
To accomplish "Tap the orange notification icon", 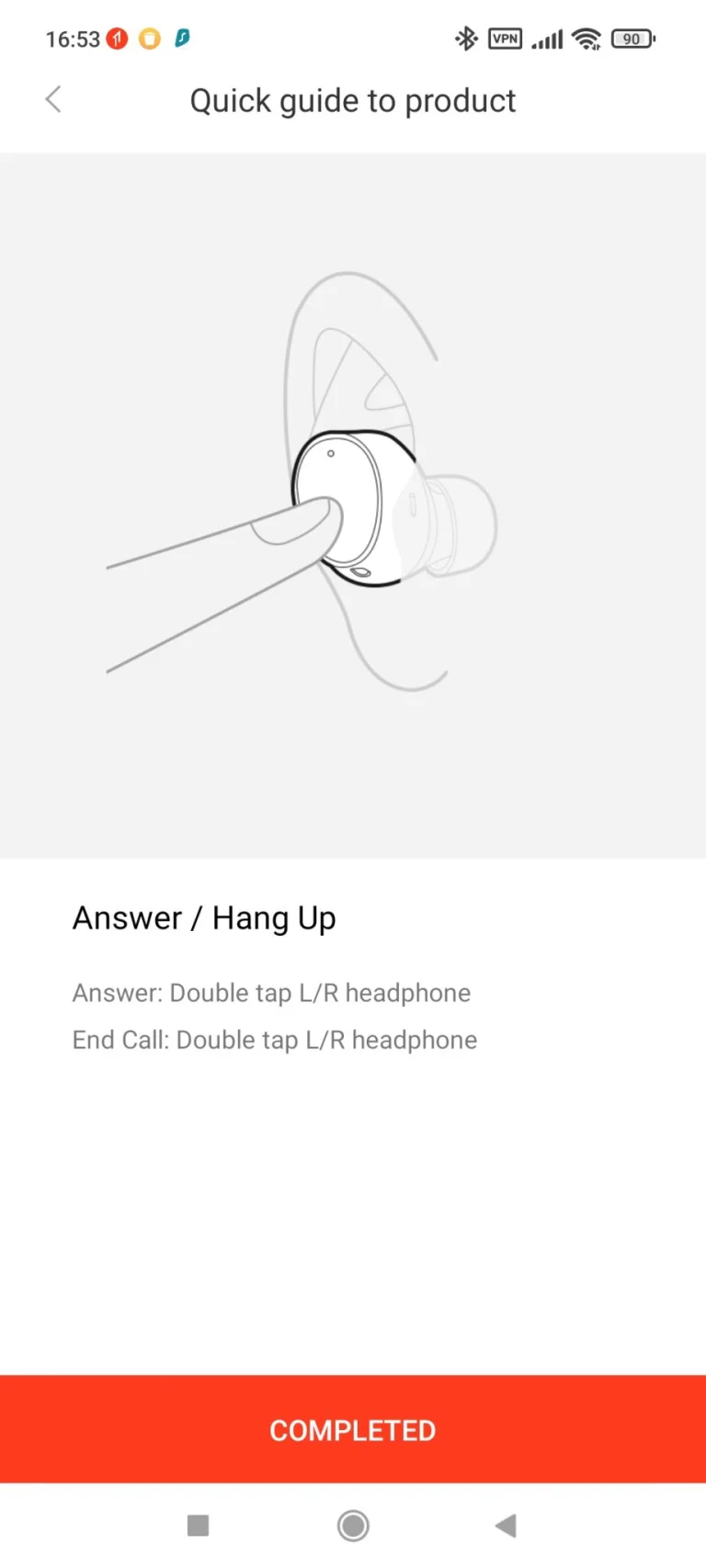I will (x=148, y=39).
